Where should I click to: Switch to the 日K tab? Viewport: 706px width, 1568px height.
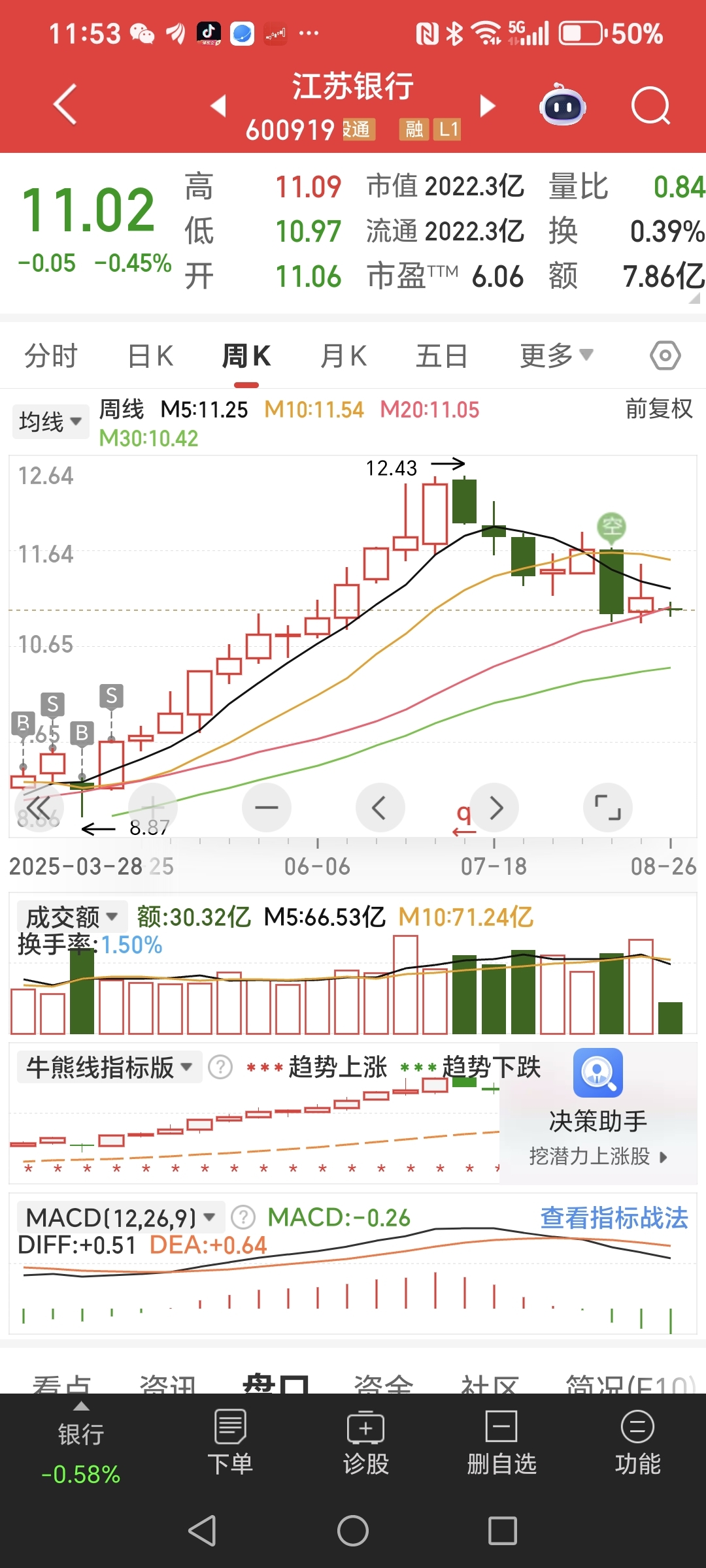[x=150, y=356]
